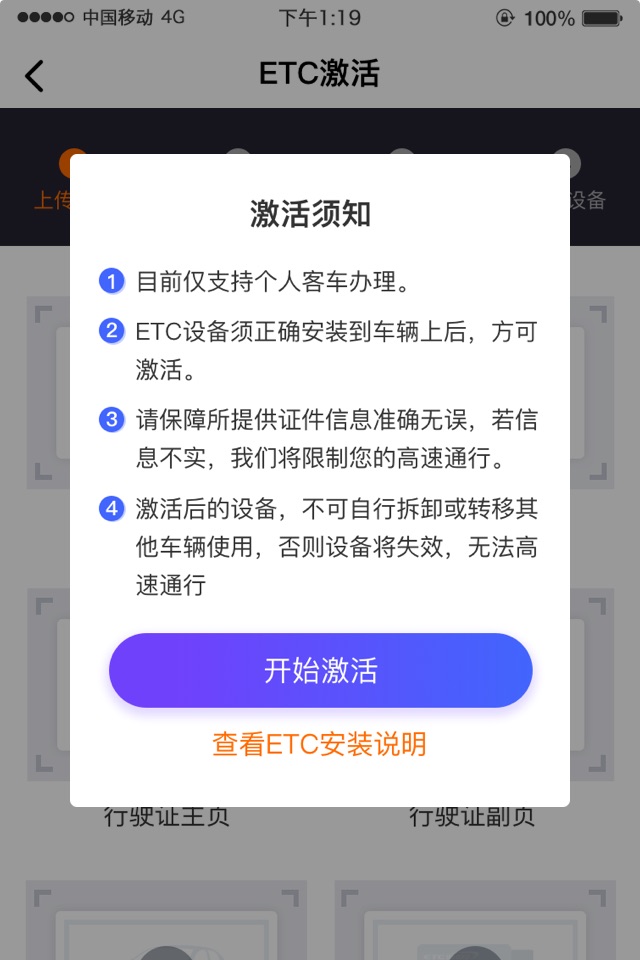Open the 查看ETC安装说明 link
The width and height of the screenshot is (640, 960).
pos(319,744)
